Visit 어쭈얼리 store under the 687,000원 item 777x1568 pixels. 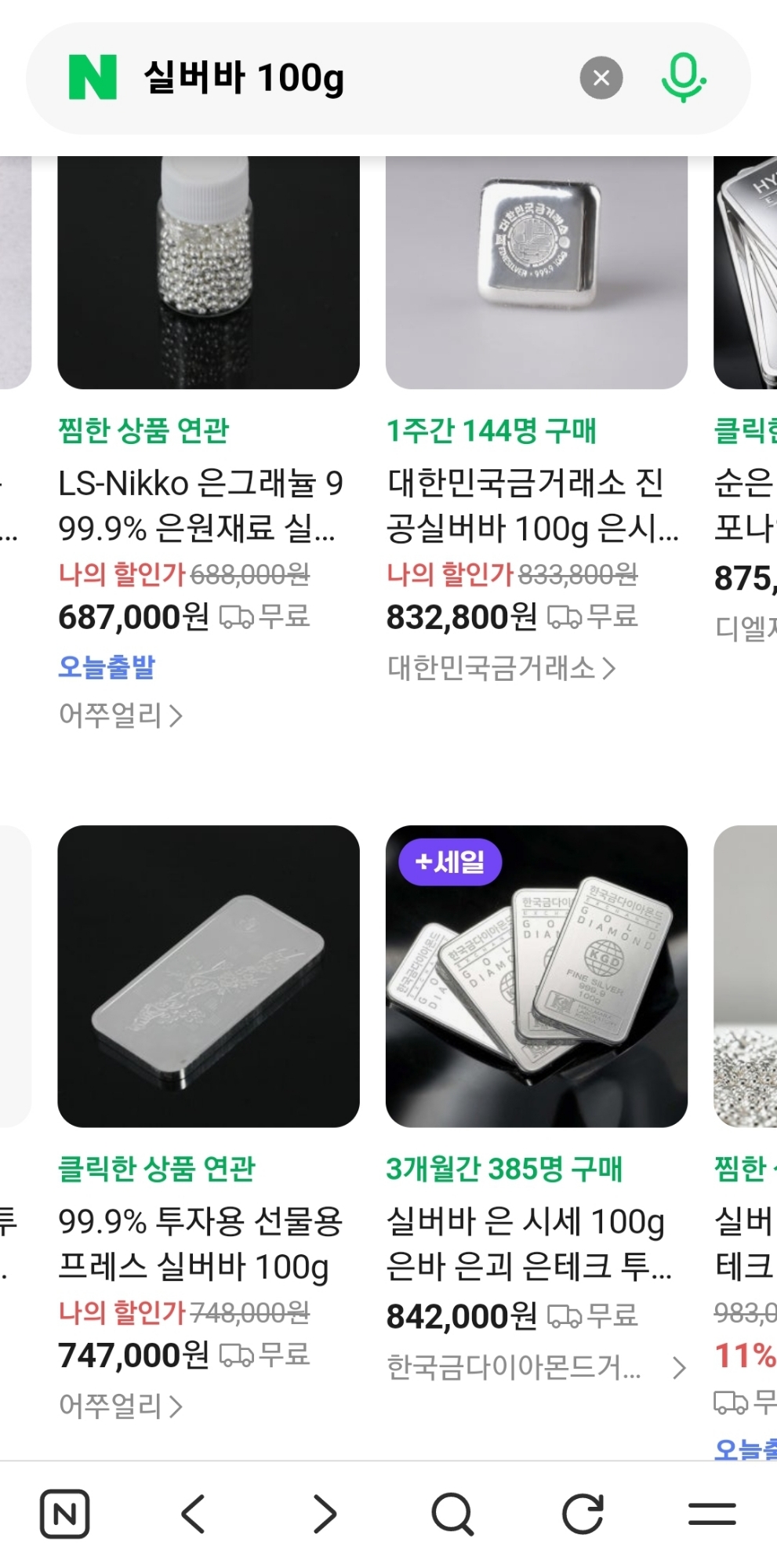[x=120, y=715]
